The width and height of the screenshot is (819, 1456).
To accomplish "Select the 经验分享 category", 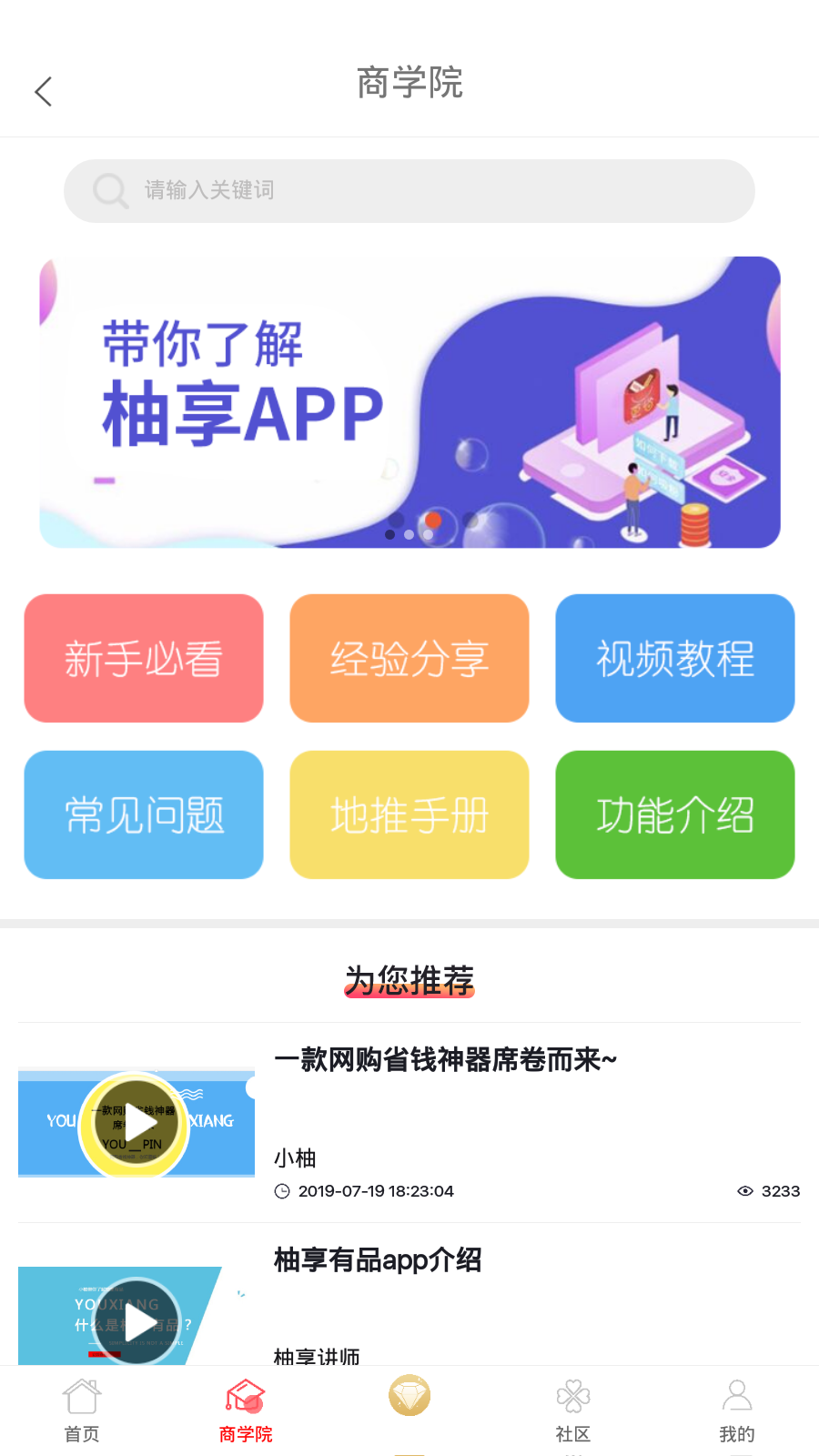I will (x=409, y=658).
